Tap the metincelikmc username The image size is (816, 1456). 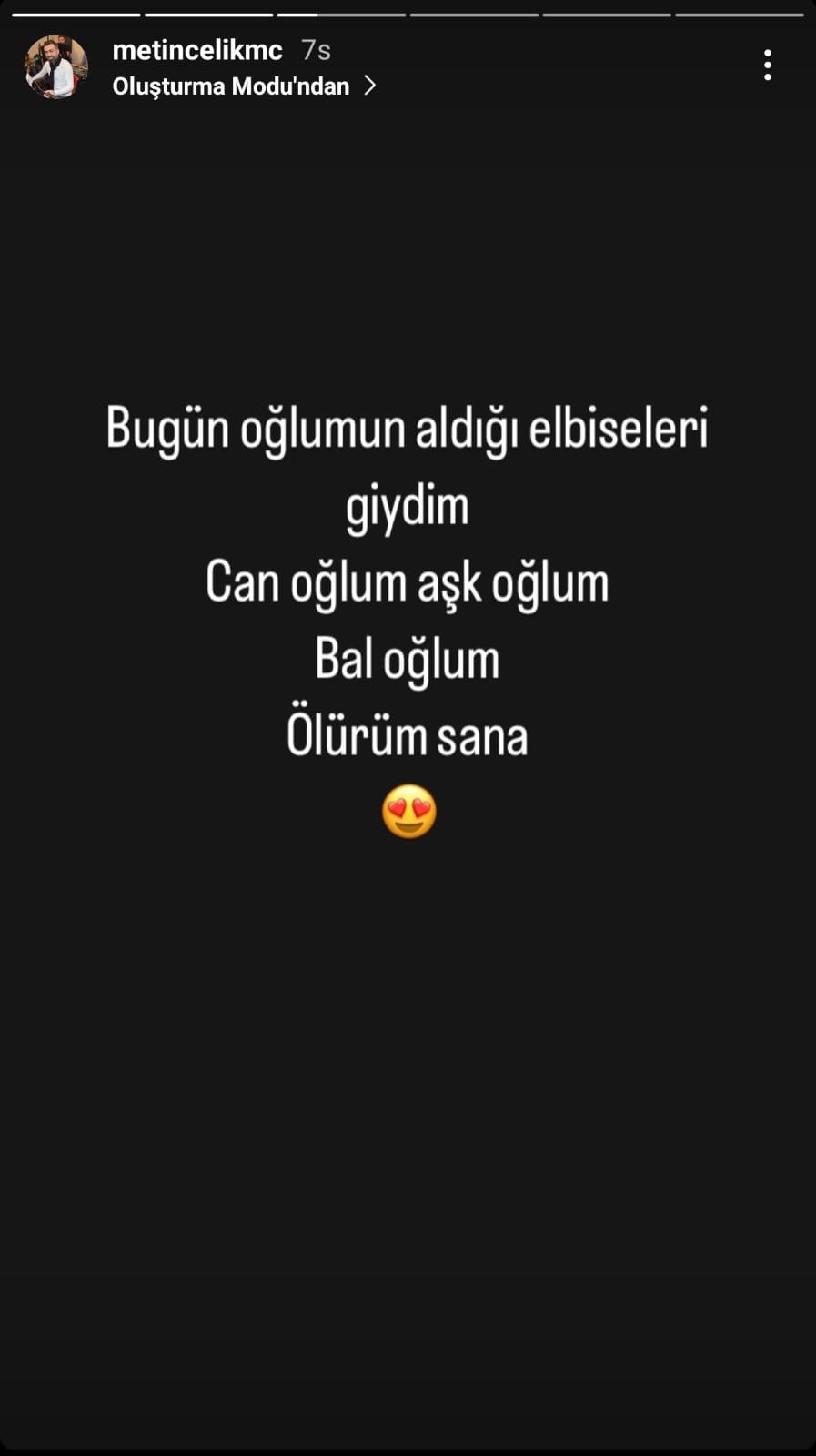pyautogui.click(x=197, y=50)
